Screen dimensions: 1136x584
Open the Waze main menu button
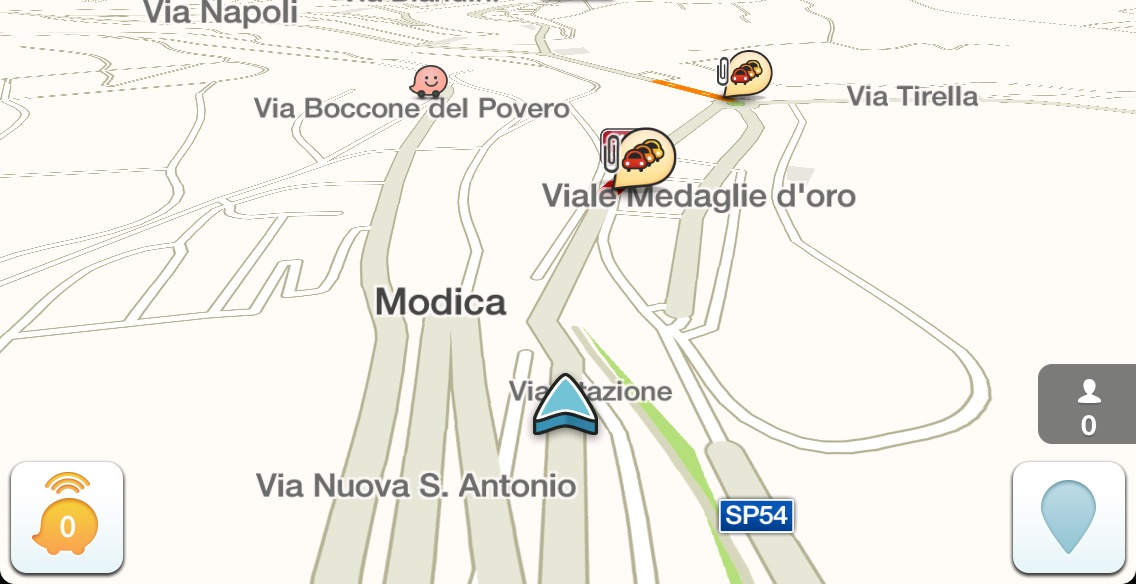67,517
